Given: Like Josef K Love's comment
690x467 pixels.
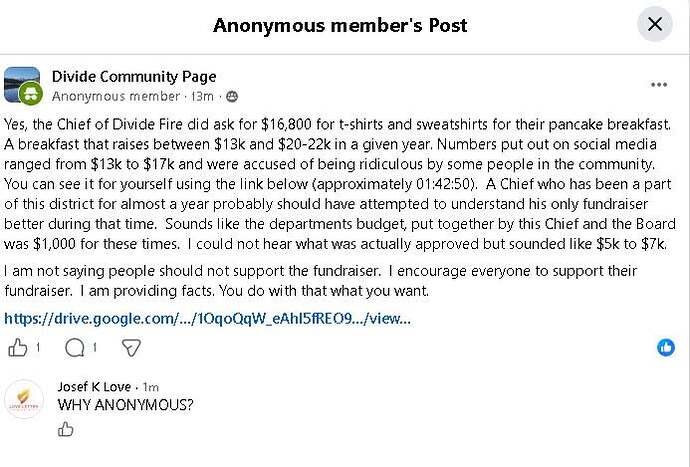Looking at the screenshot, I should pyautogui.click(x=66, y=429).
